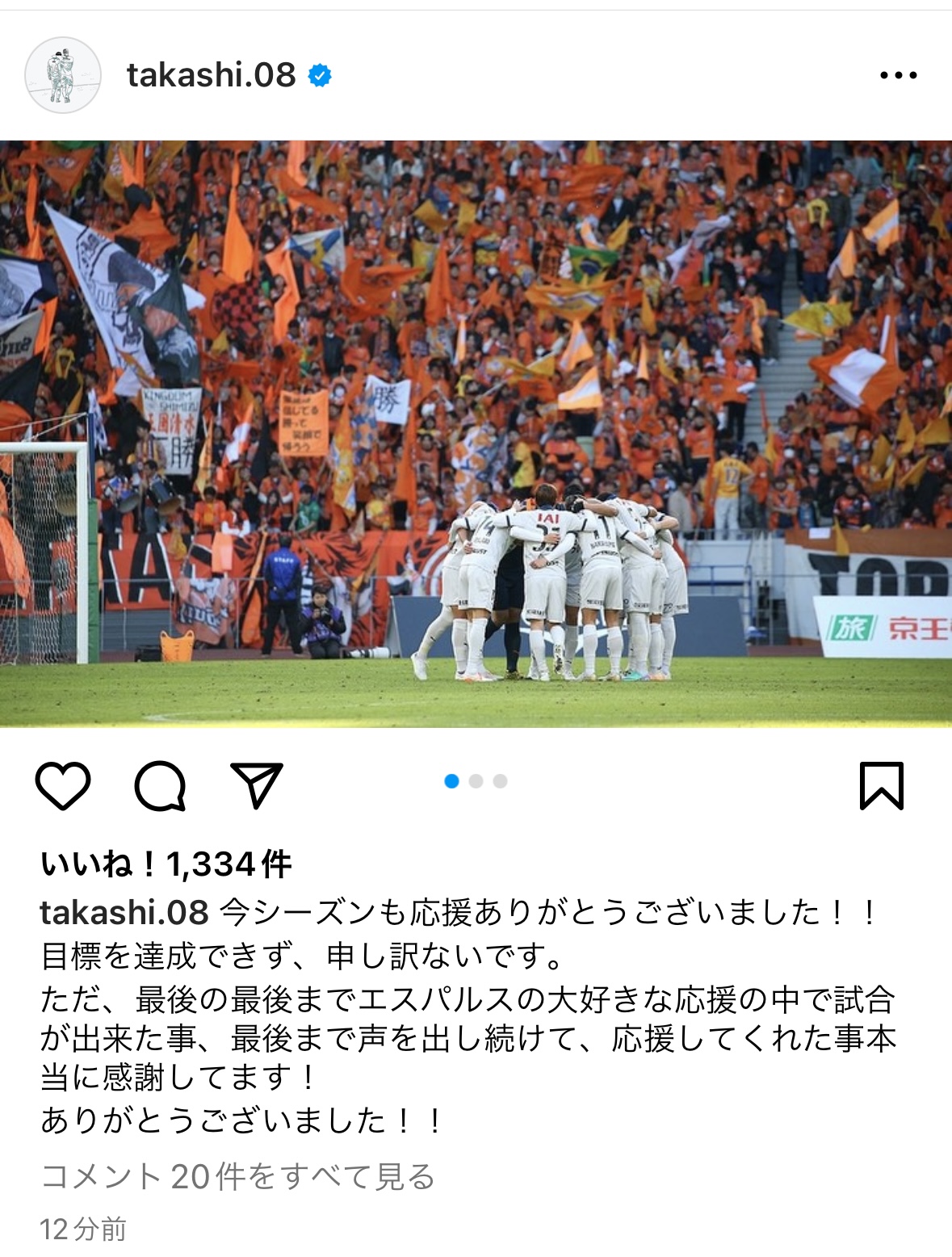View all 20 comments
This screenshot has height=1257, width=952.
(x=238, y=1177)
